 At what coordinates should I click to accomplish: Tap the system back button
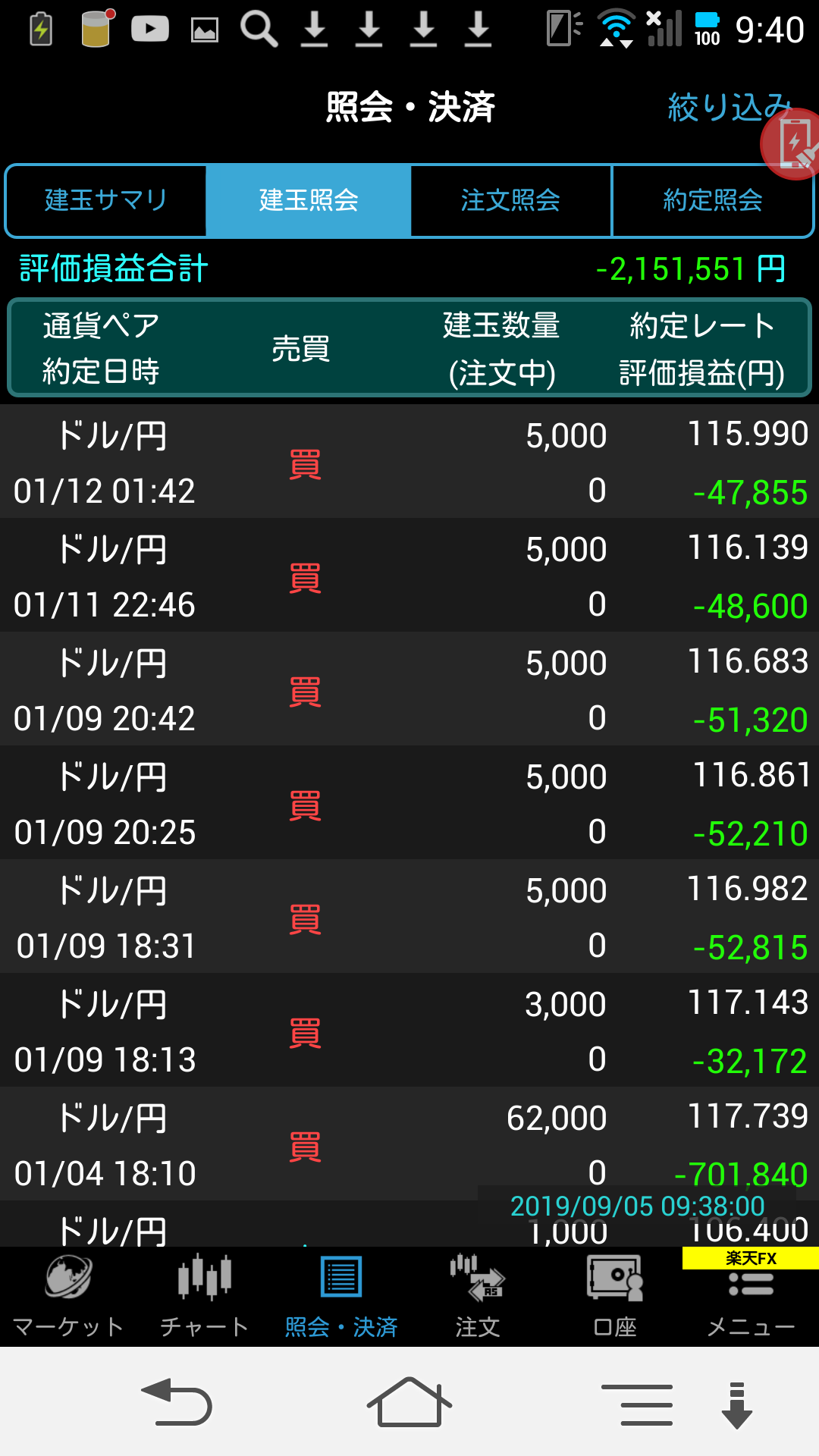[177, 1403]
